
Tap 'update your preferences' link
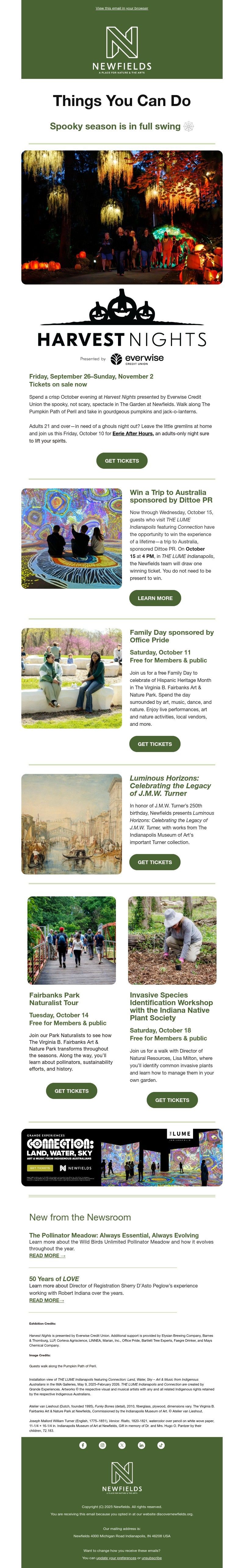pyautogui.click(x=116, y=1558)
